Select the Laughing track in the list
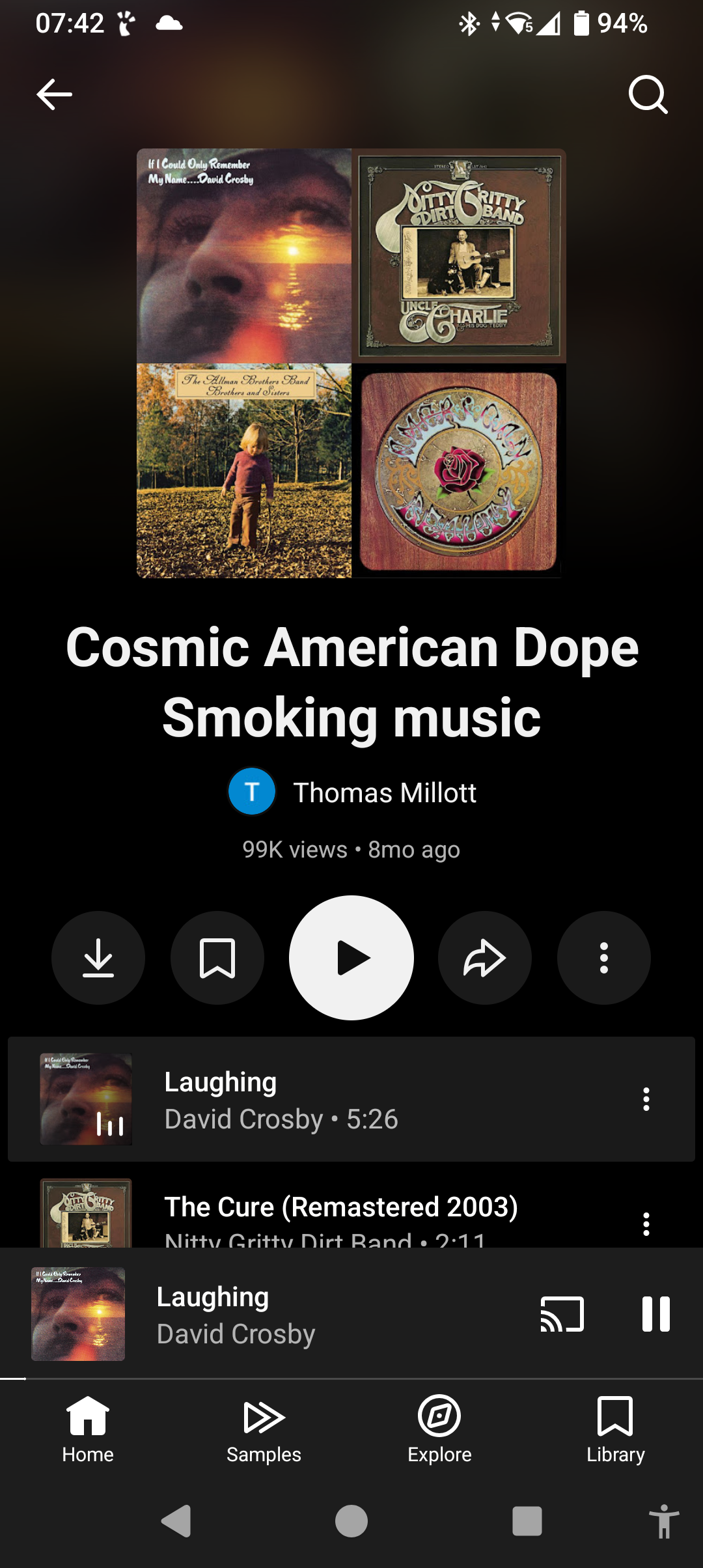 pyautogui.click(x=325, y=1099)
